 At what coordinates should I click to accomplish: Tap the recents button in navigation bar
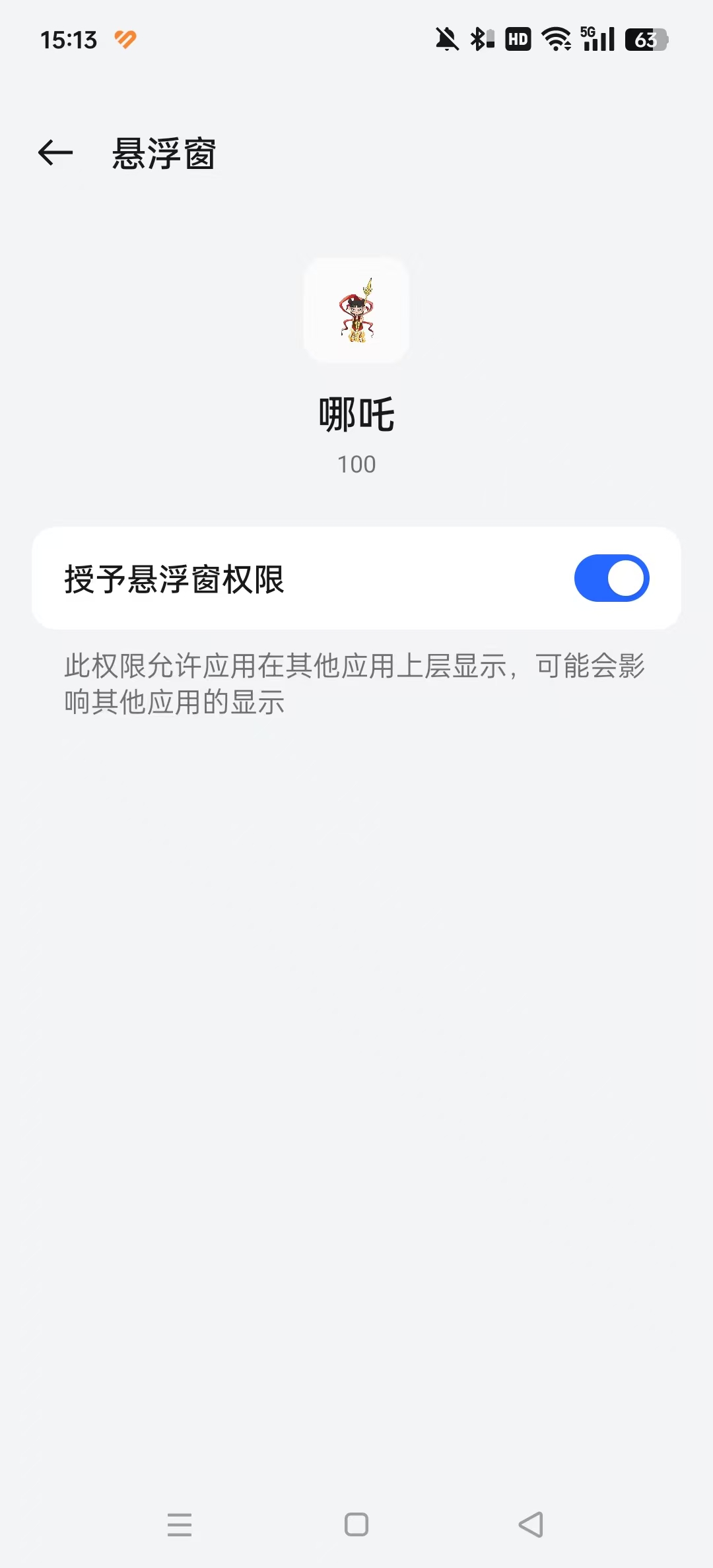(180, 1524)
